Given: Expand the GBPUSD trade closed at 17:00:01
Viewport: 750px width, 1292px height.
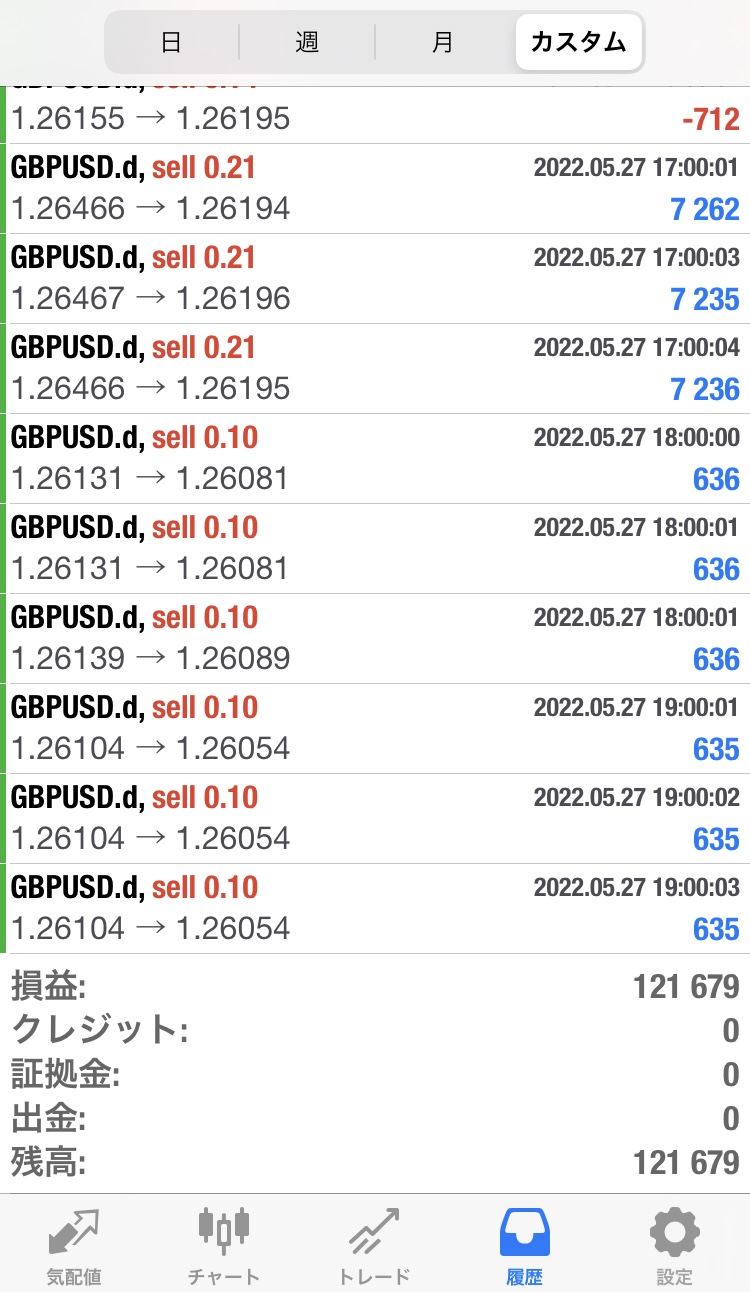Looking at the screenshot, I should [375, 188].
